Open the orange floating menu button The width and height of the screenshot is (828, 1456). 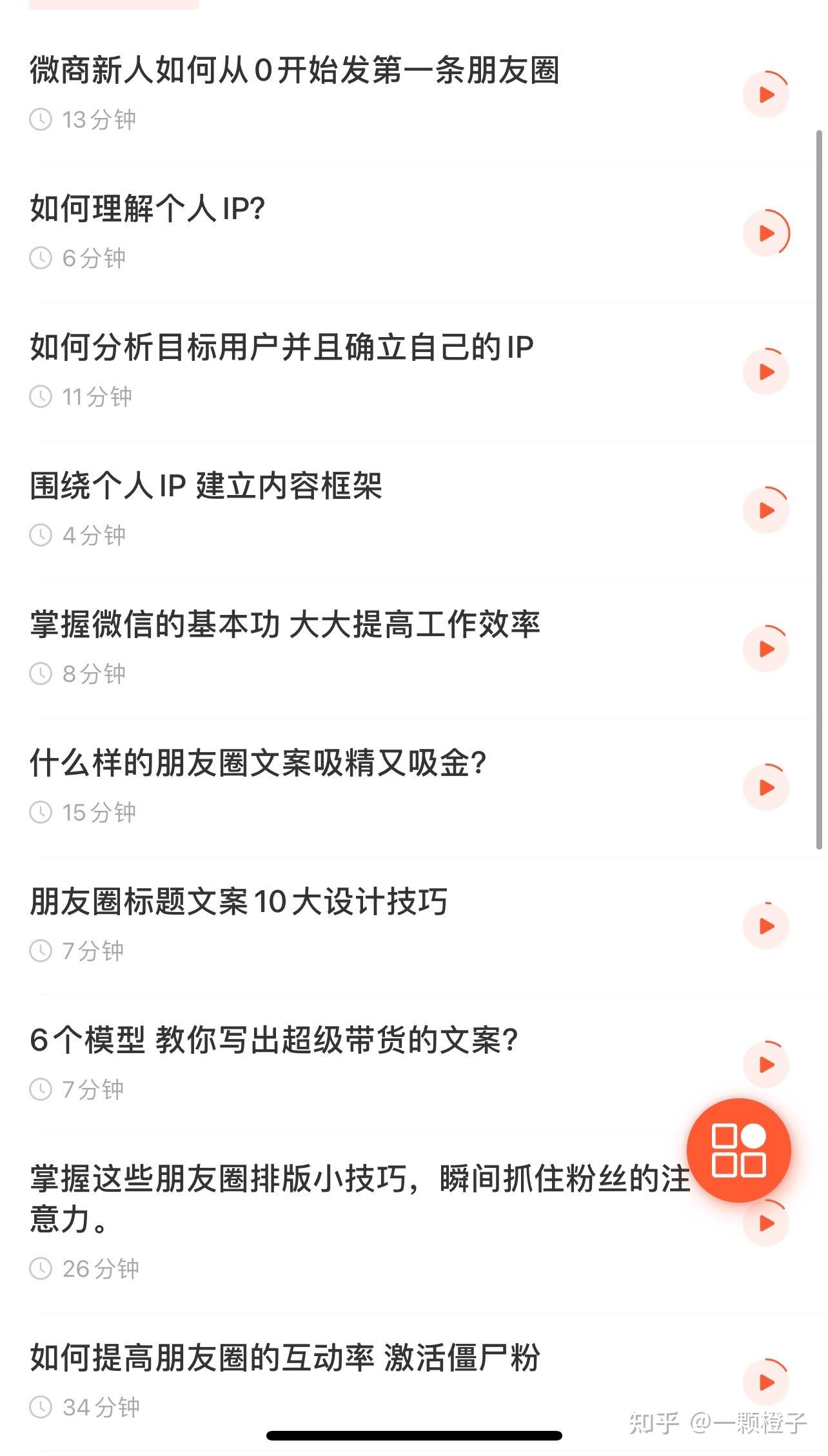click(x=738, y=1150)
